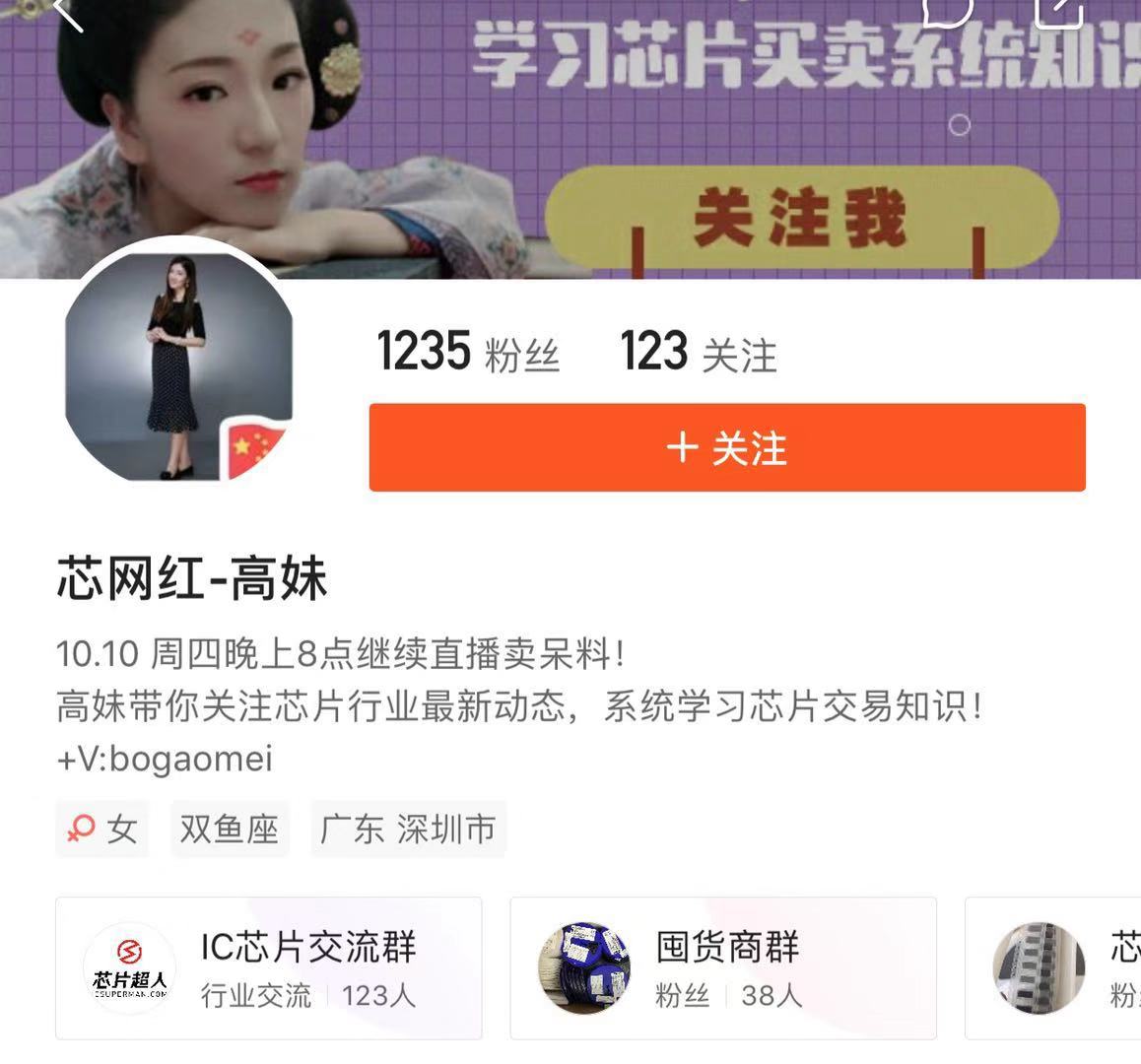Open the message bubble icon
This screenshot has width=1141, height=1064.
(x=947, y=10)
